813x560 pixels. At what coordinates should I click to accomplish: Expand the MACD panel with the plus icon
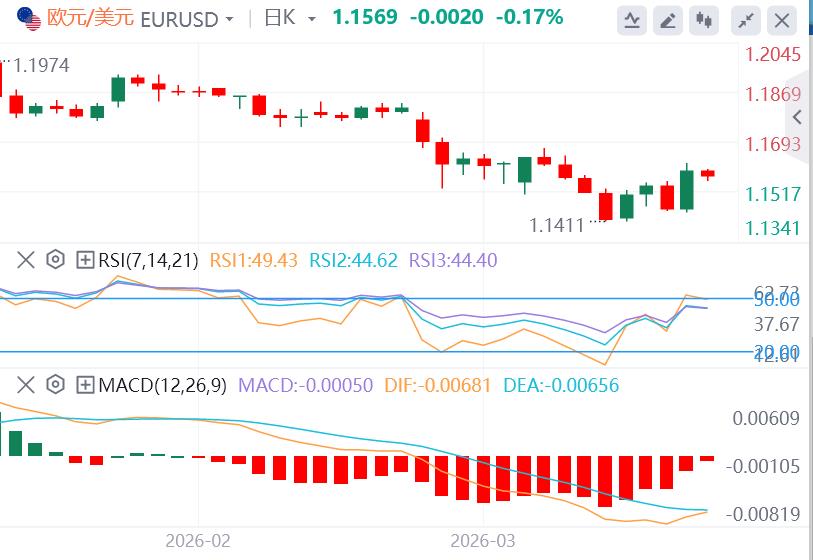pos(85,384)
